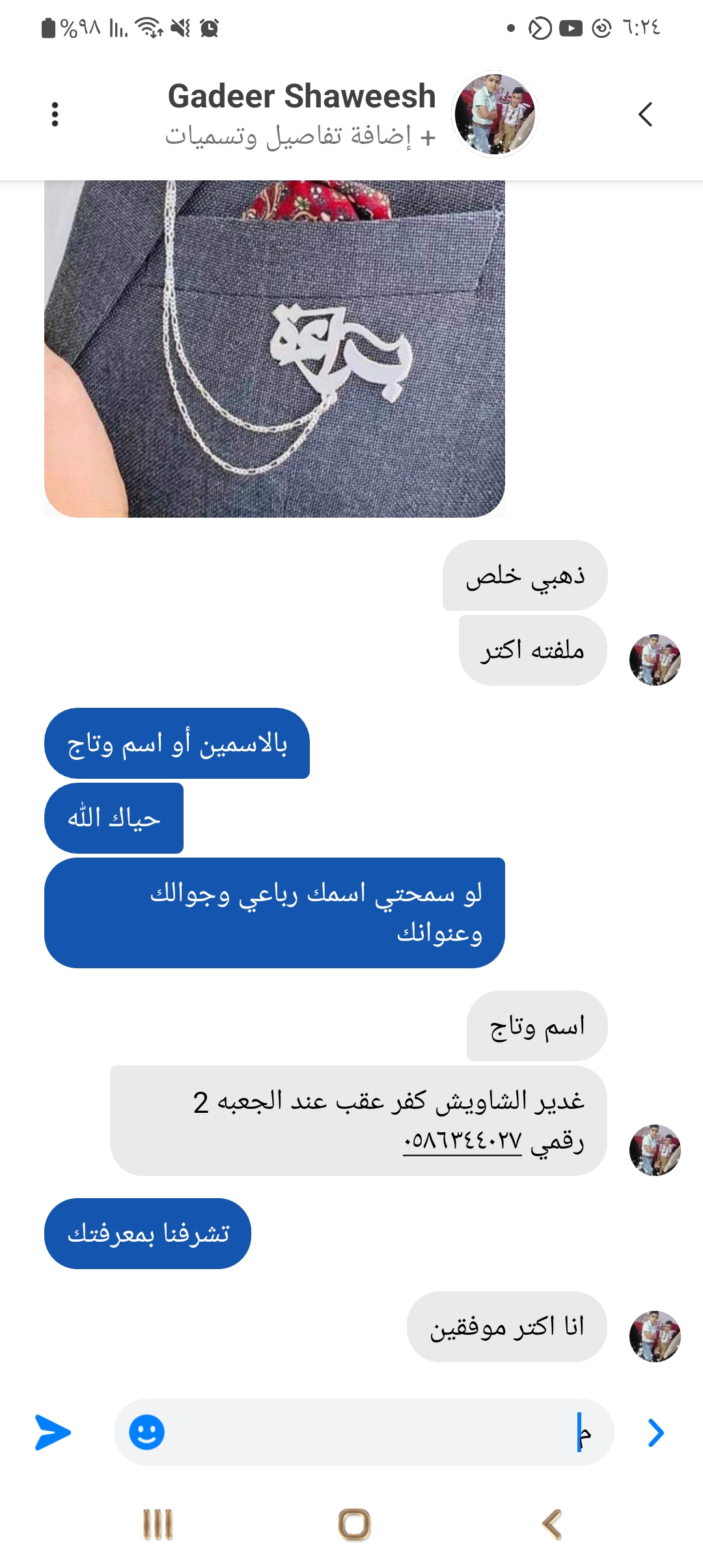Tap the system back button
The image size is (703, 1568).
[x=551, y=1524]
